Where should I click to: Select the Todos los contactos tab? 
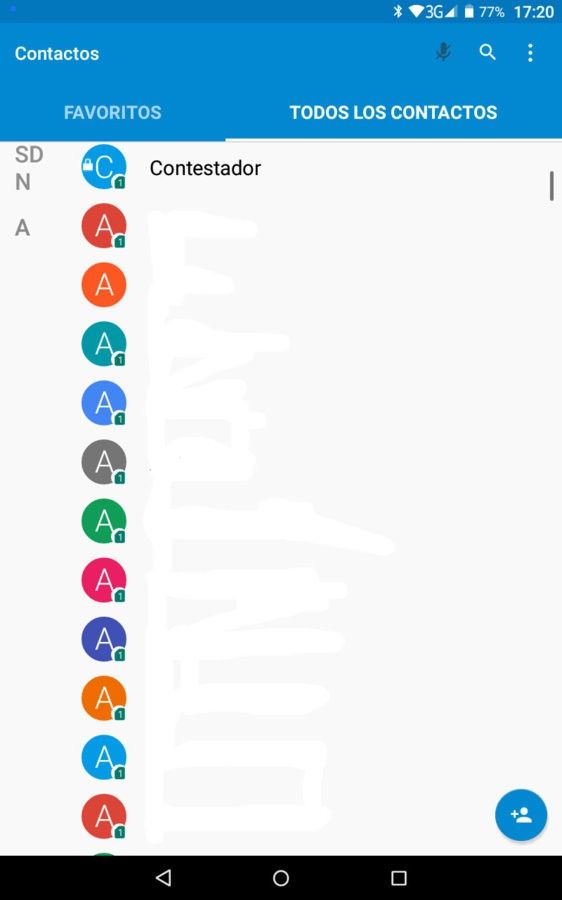coord(393,112)
